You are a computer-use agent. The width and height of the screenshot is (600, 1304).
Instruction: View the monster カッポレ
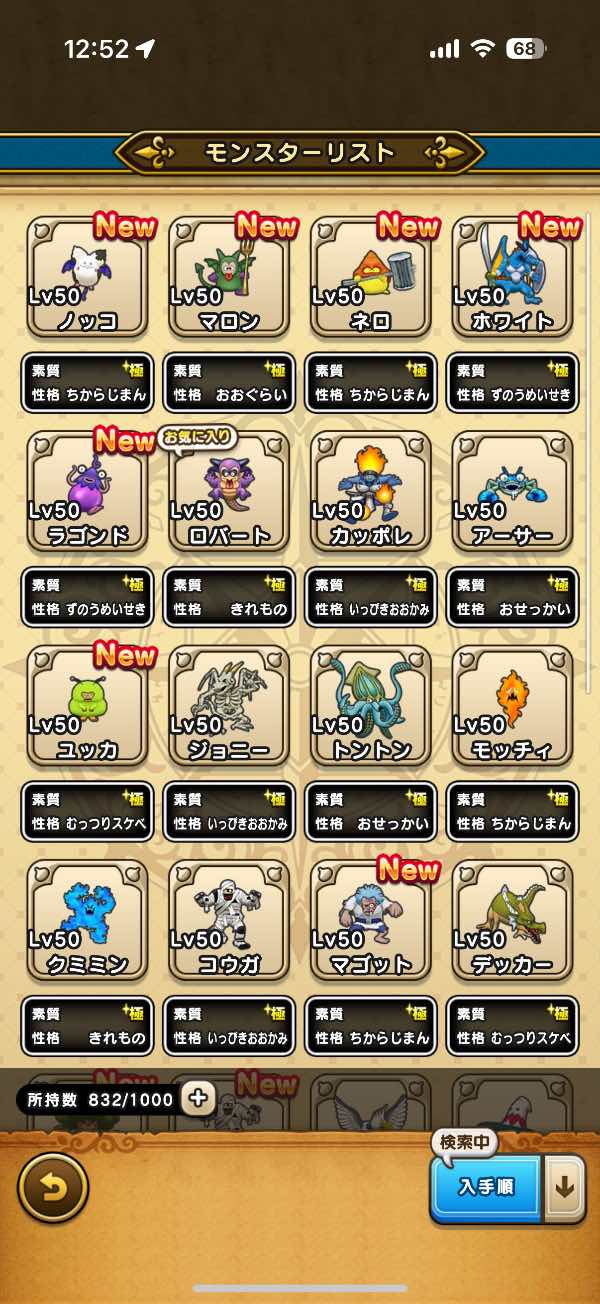tap(371, 492)
